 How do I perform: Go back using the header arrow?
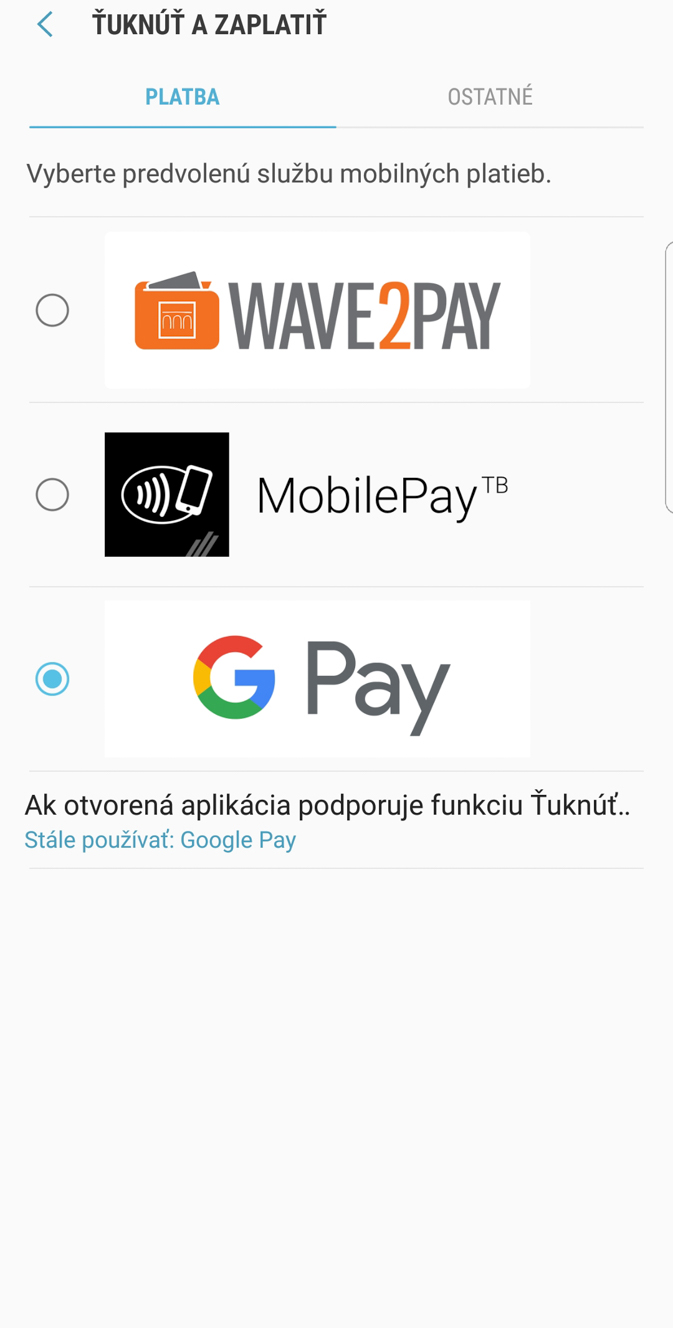45,25
